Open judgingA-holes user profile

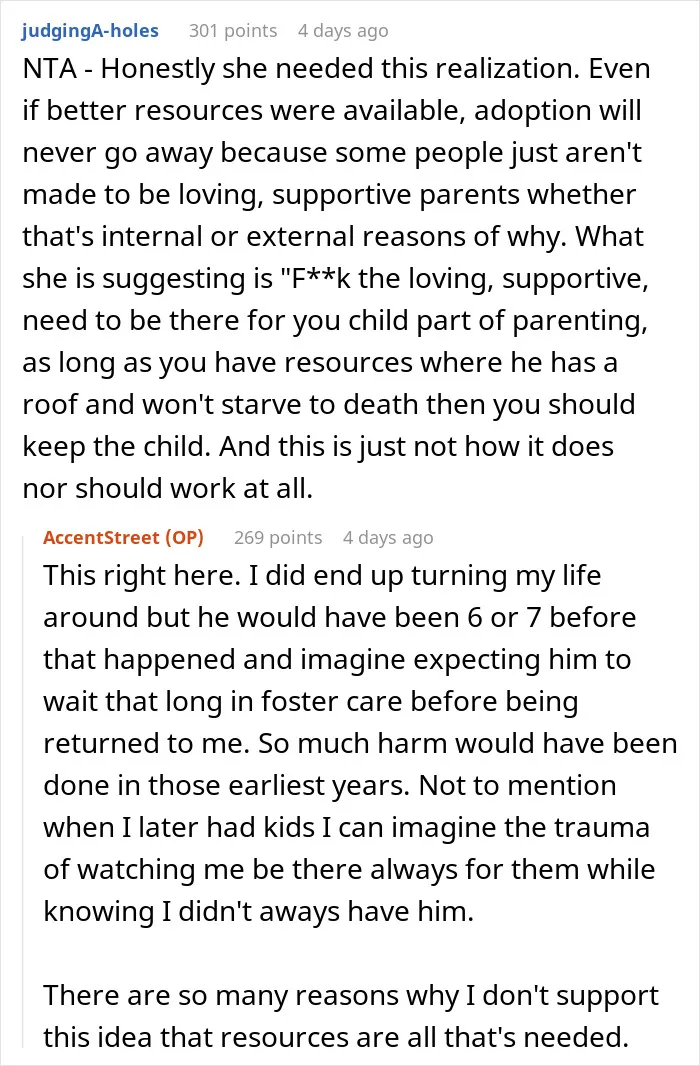(x=90, y=31)
